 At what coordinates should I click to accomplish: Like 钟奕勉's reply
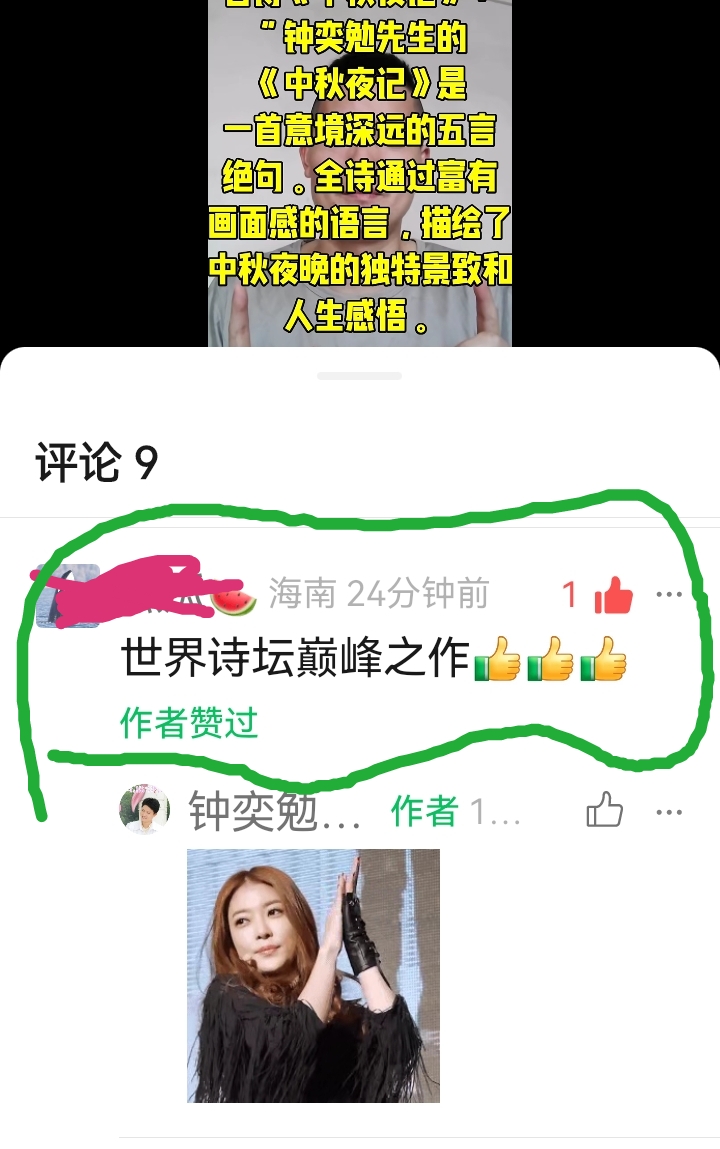click(604, 811)
